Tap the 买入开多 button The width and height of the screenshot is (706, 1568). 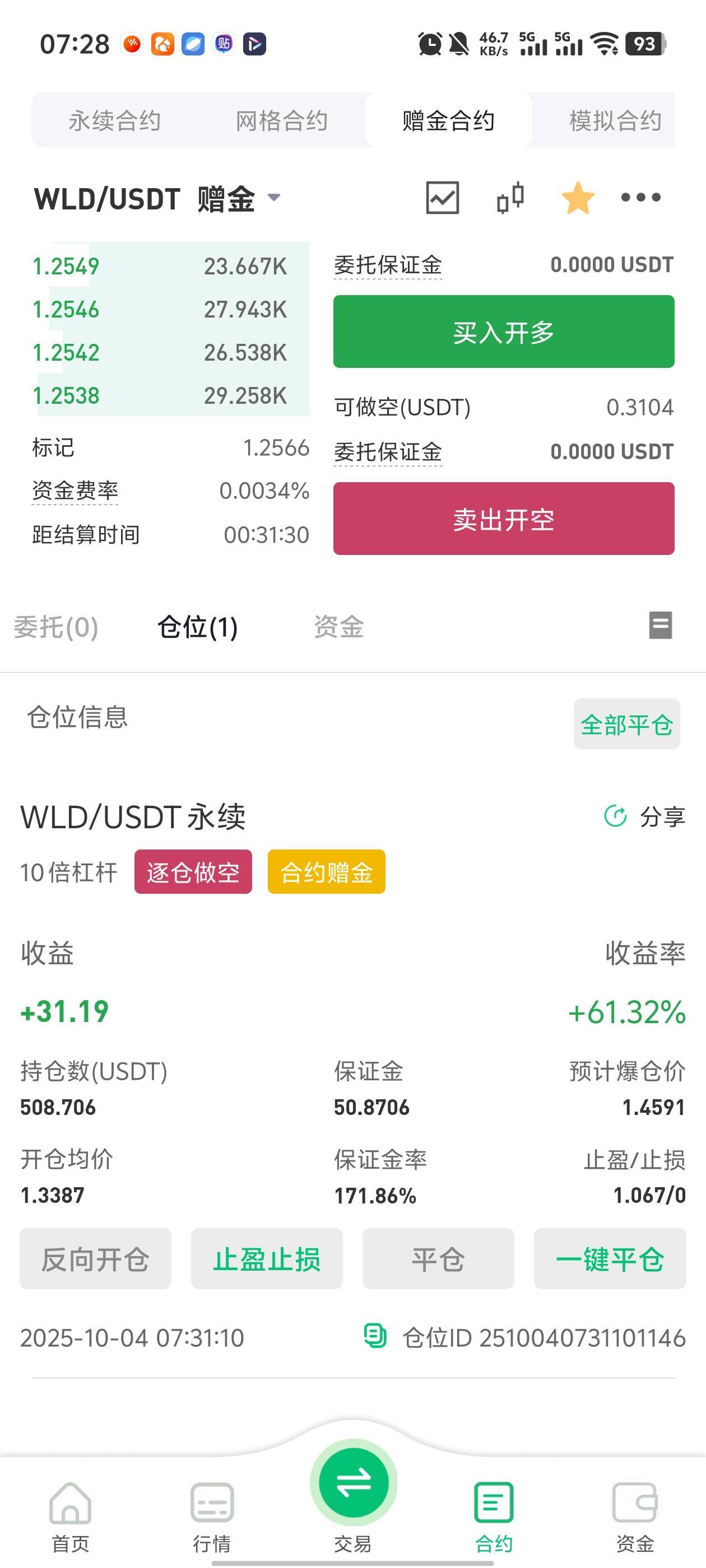point(503,332)
